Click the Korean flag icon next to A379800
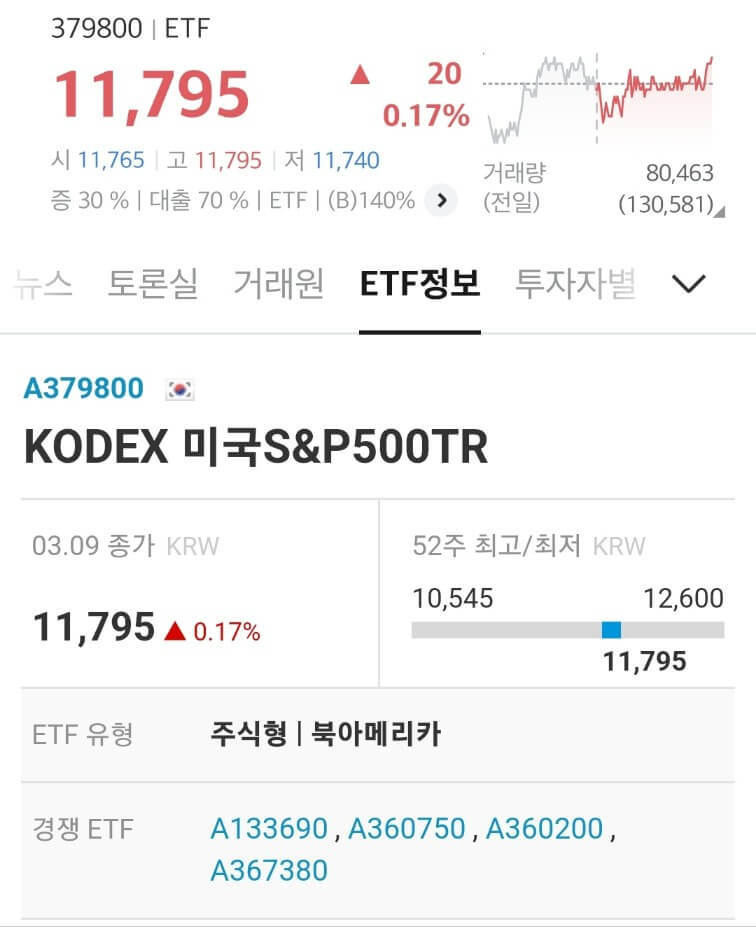Viewport: 756px width, 927px height. click(180, 388)
